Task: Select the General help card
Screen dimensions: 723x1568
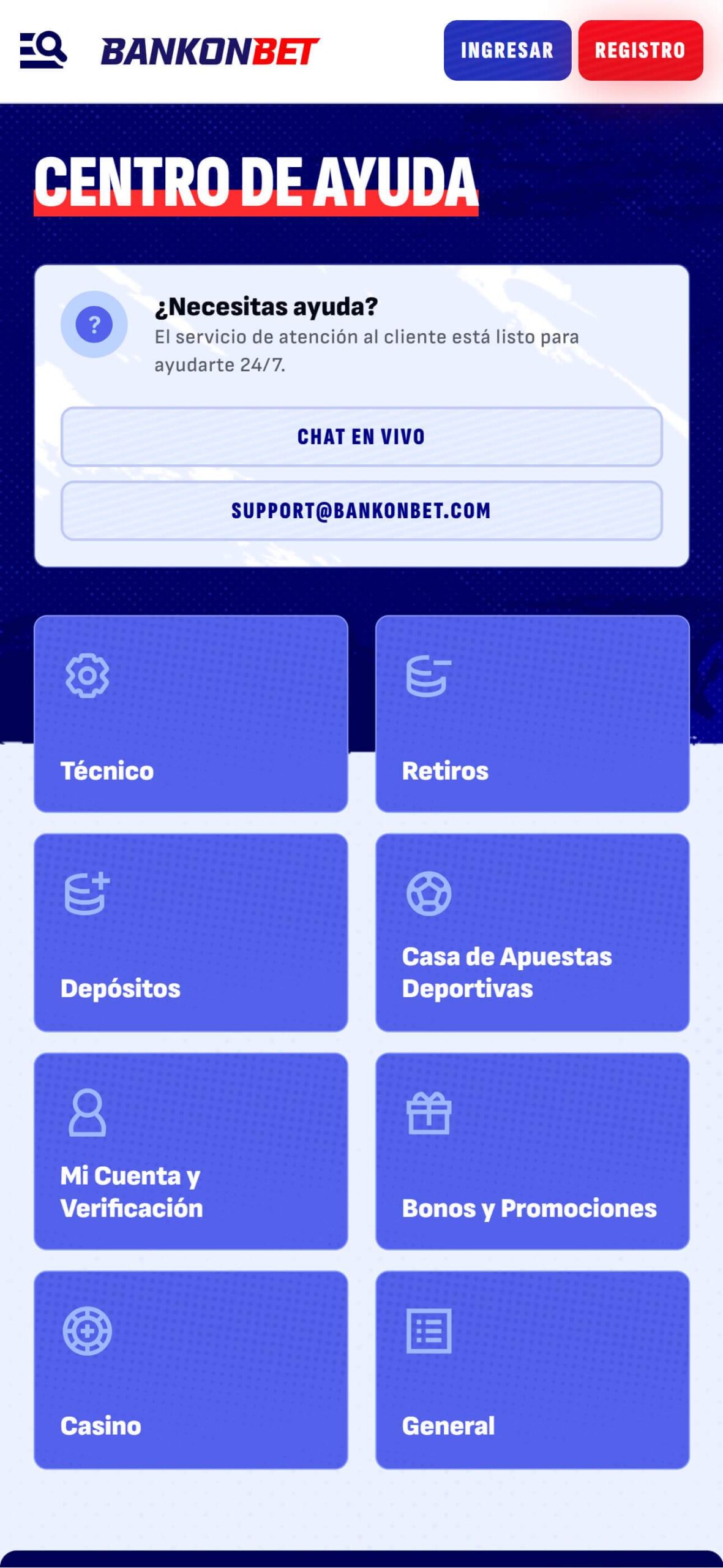Action: [x=532, y=1370]
